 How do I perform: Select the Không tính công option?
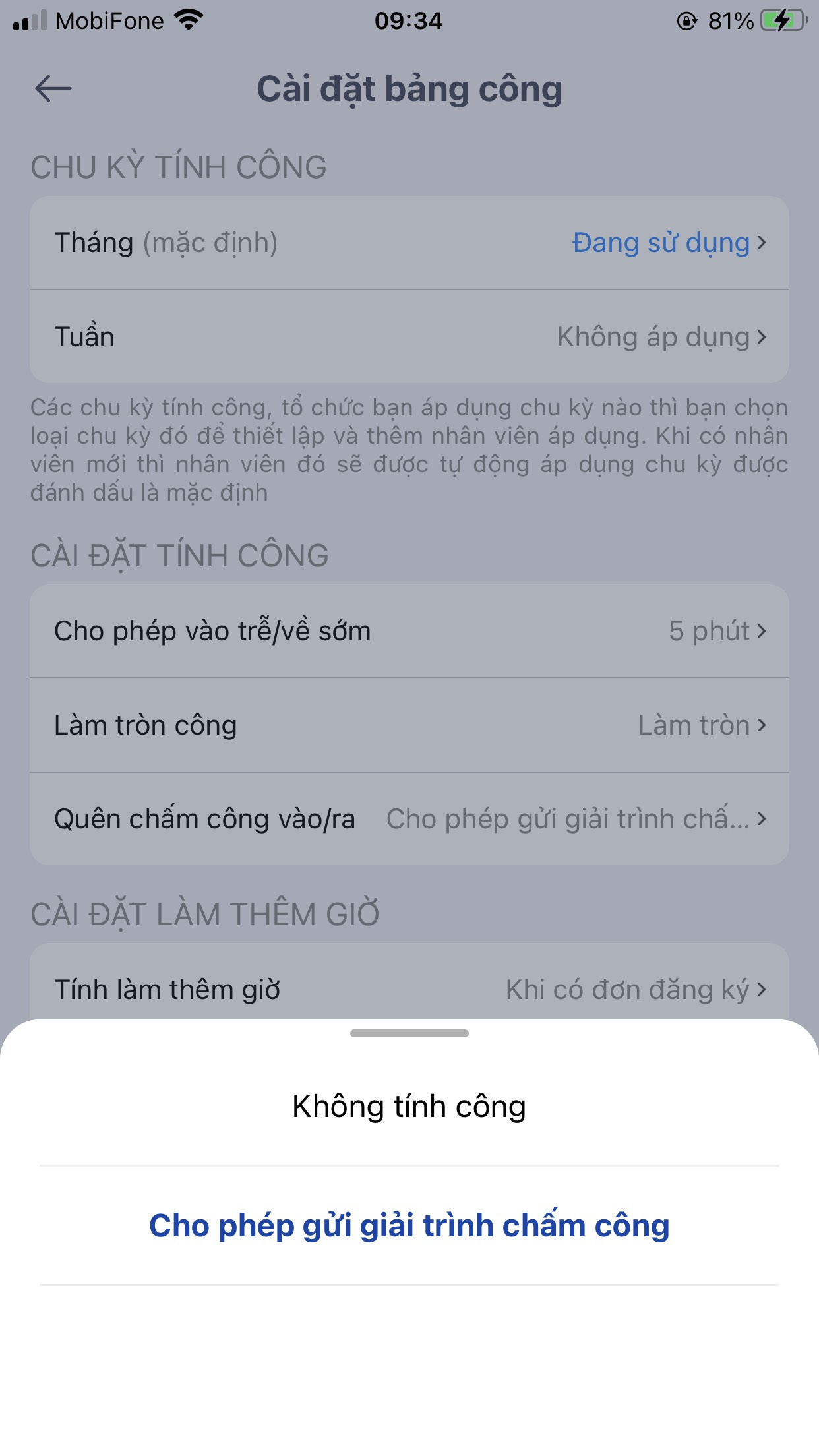pos(409,1107)
